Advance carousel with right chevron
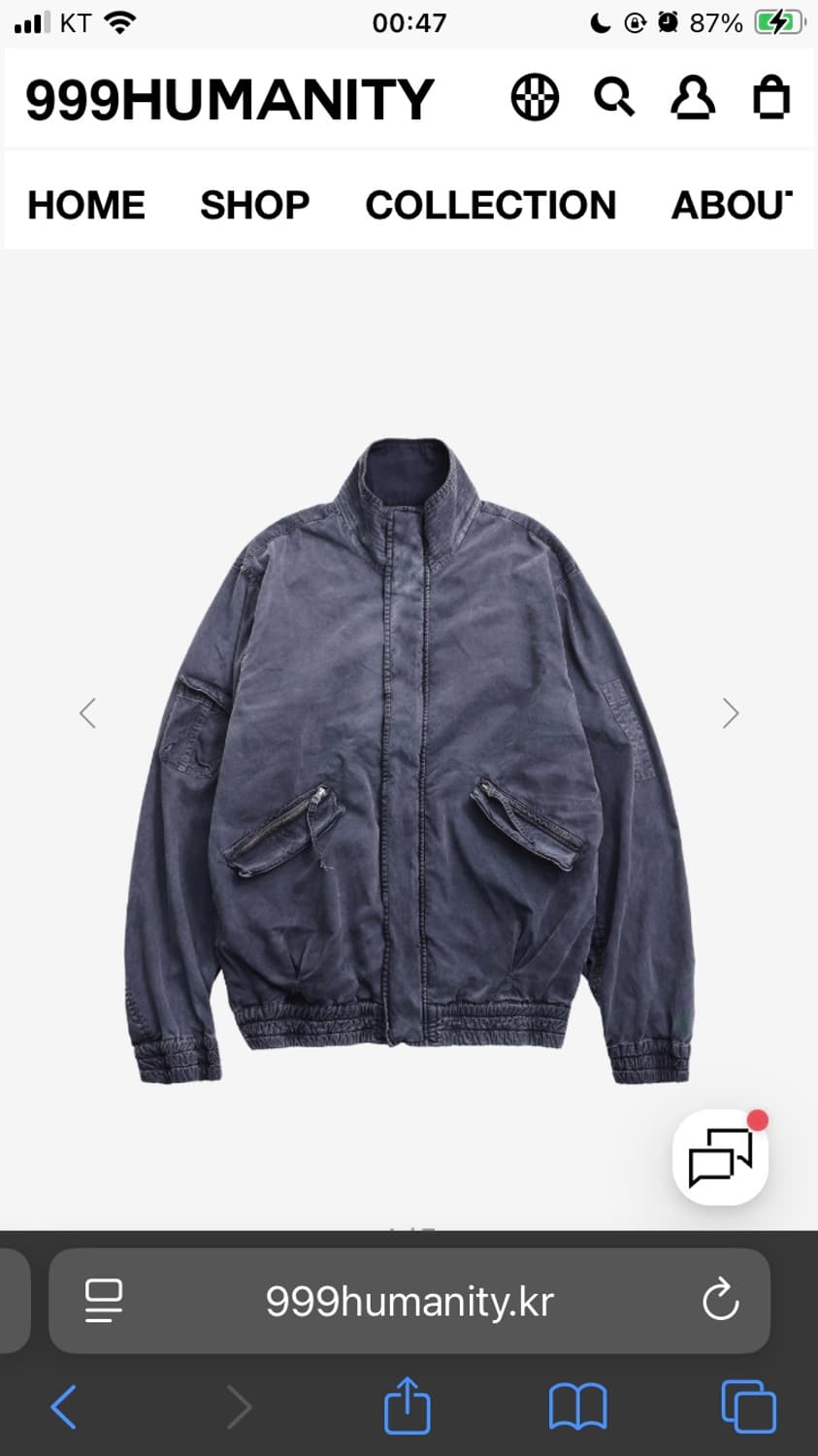818x1456 pixels. (x=731, y=712)
